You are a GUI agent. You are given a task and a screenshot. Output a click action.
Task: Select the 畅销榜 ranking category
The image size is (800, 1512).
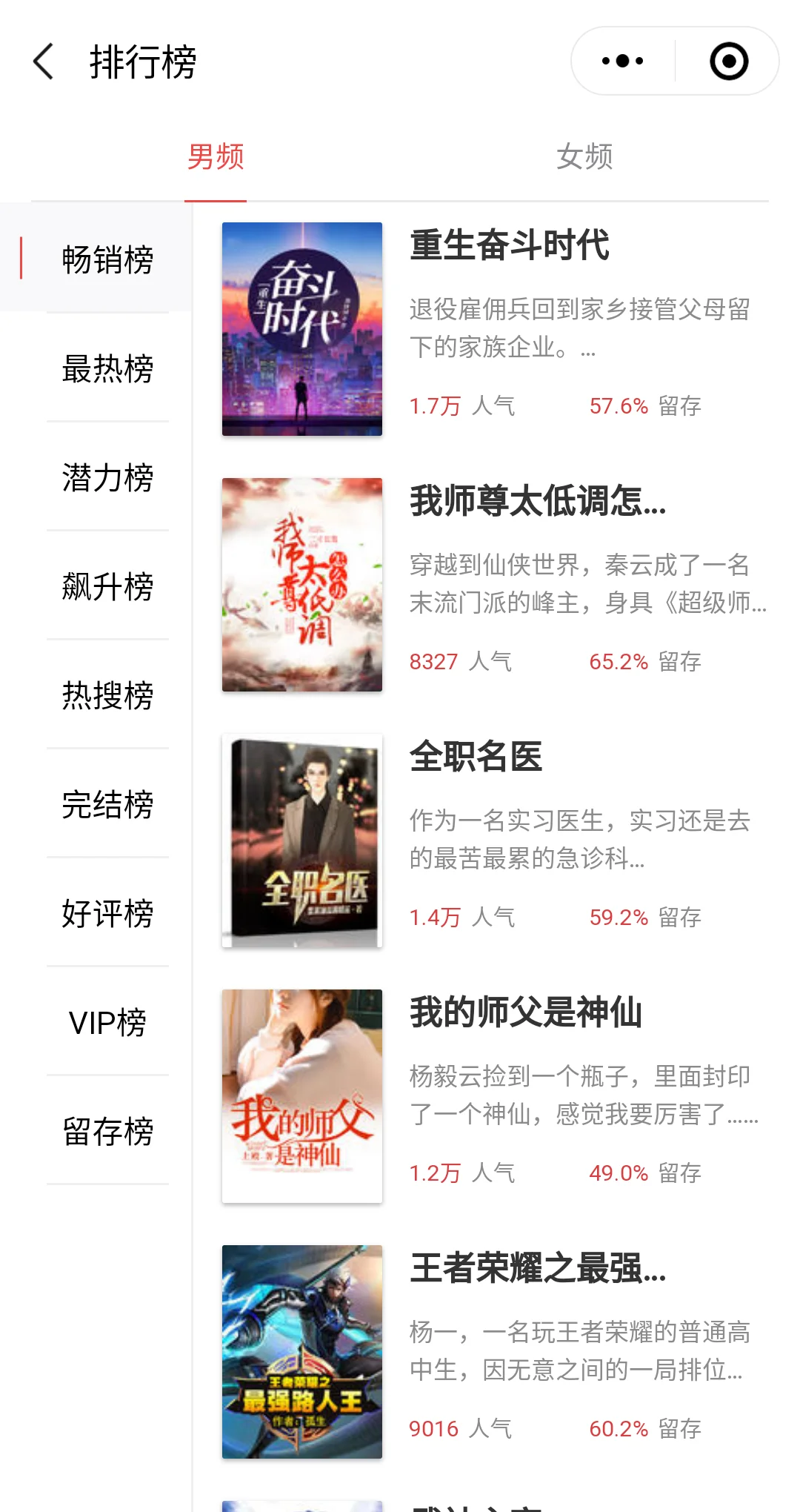click(x=107, y=259)
